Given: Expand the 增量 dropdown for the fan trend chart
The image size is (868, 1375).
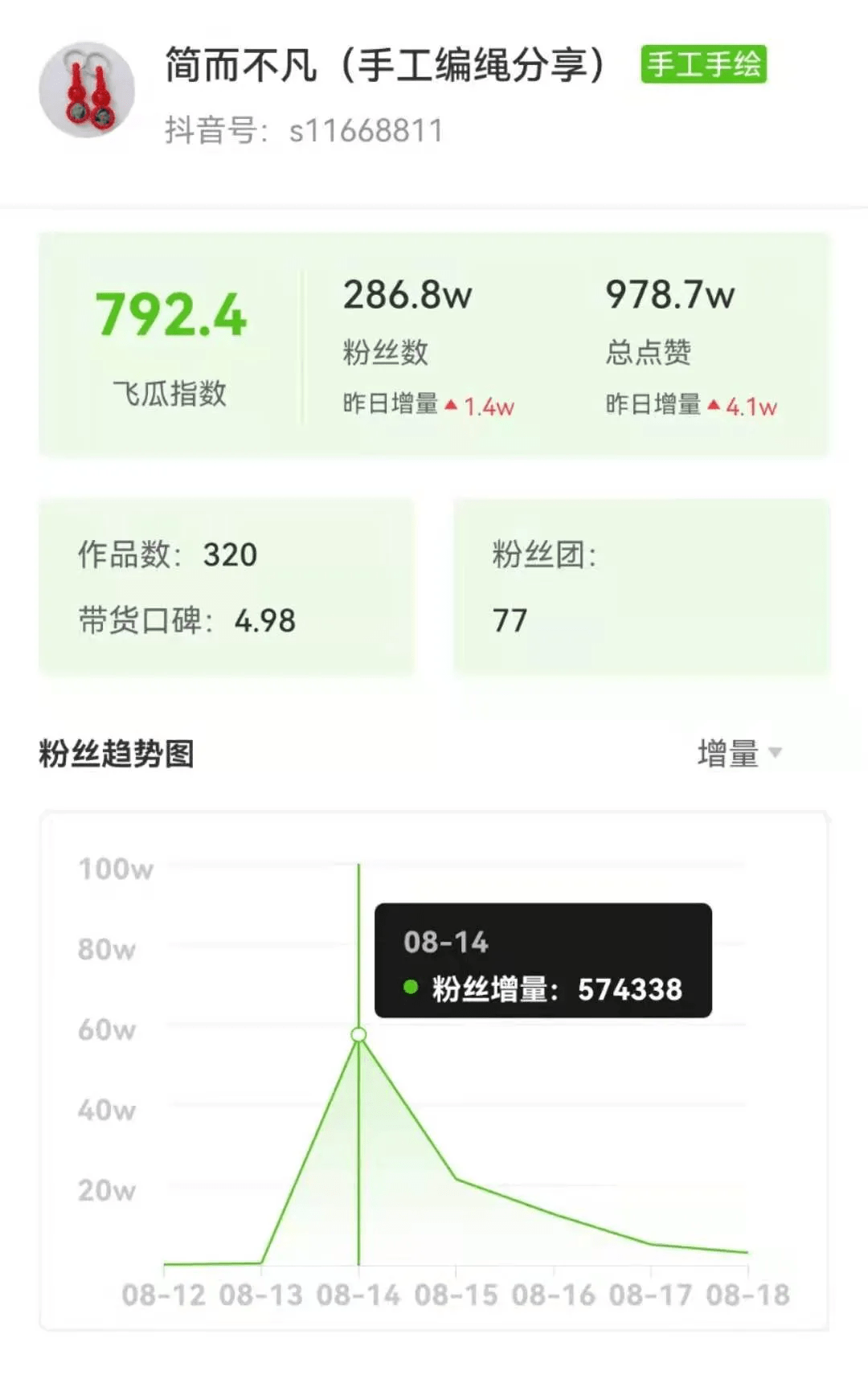Looking at the screenshot, I should 739,754.
